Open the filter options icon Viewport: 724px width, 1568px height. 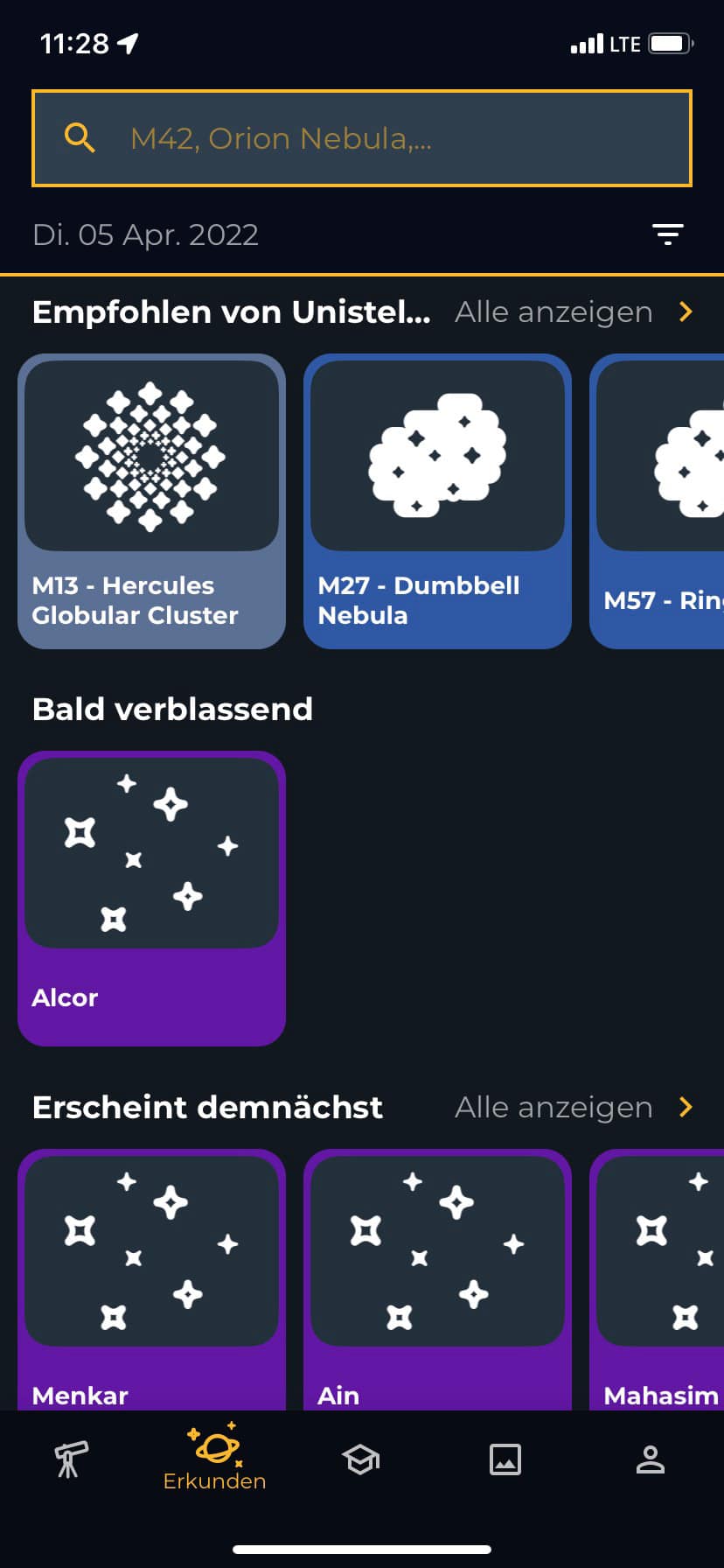[667, 234]
